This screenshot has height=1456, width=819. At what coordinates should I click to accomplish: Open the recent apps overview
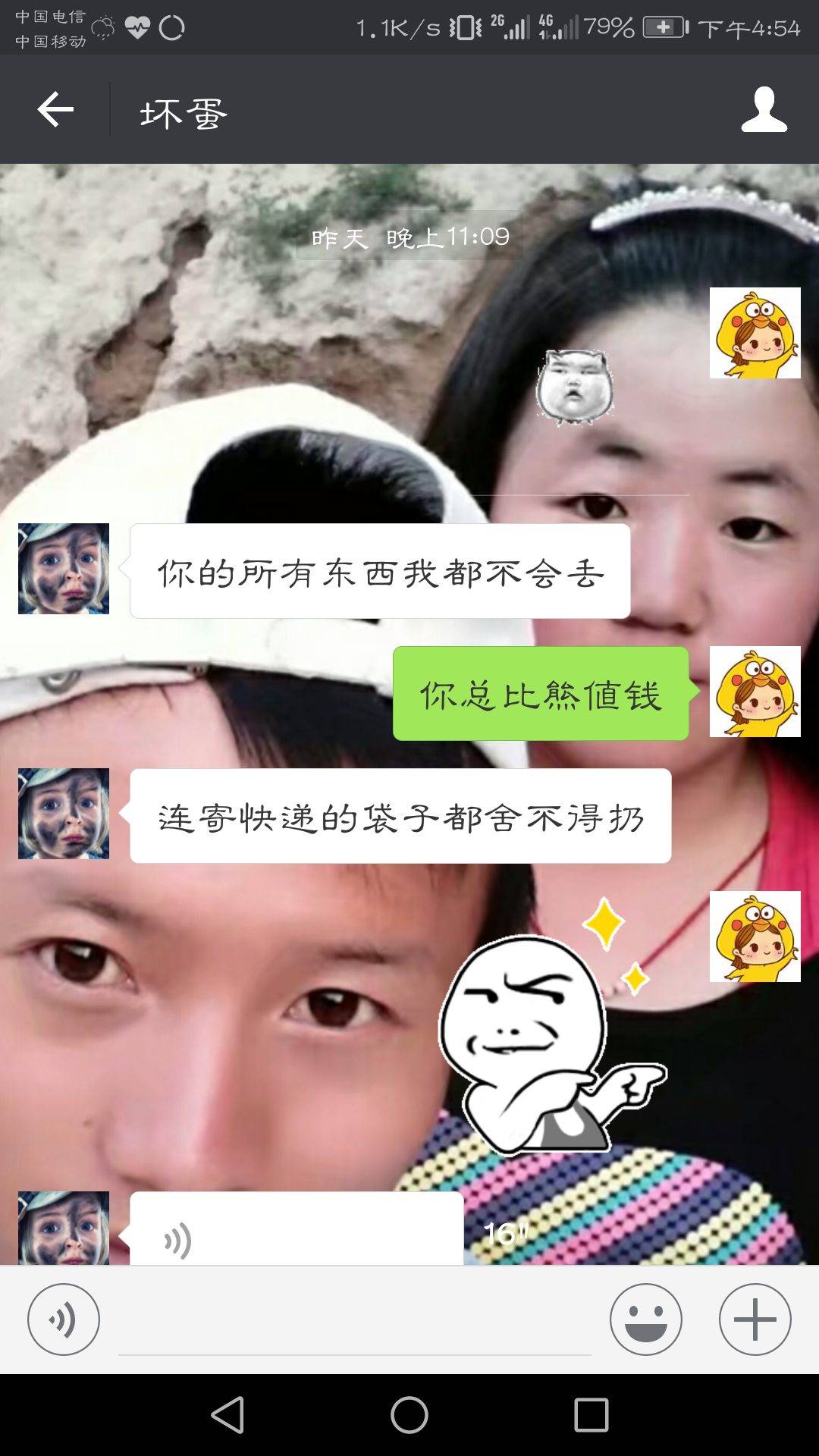click(591, 1415)
